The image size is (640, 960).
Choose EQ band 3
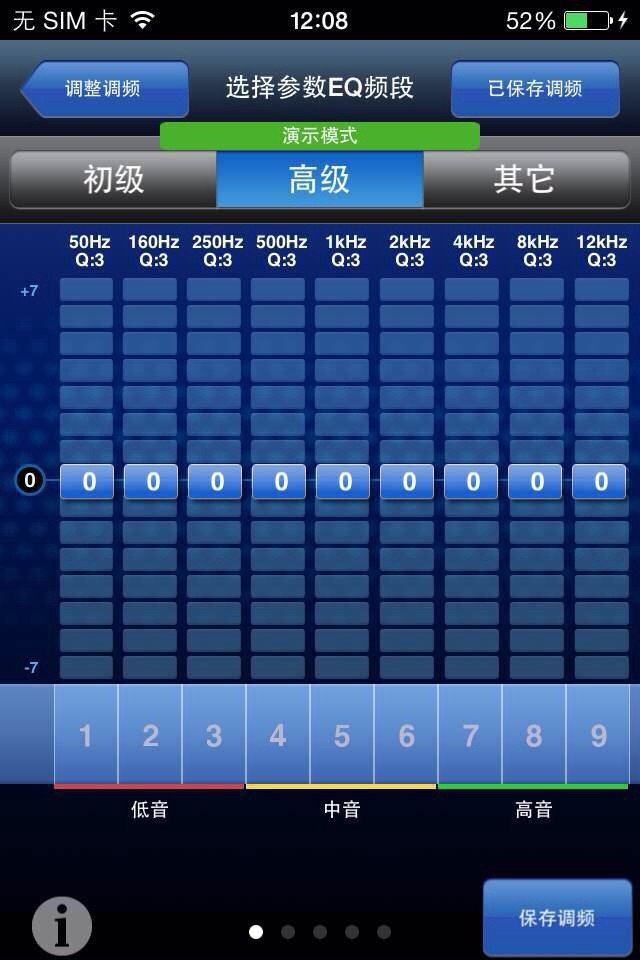[x=214, y=736]
